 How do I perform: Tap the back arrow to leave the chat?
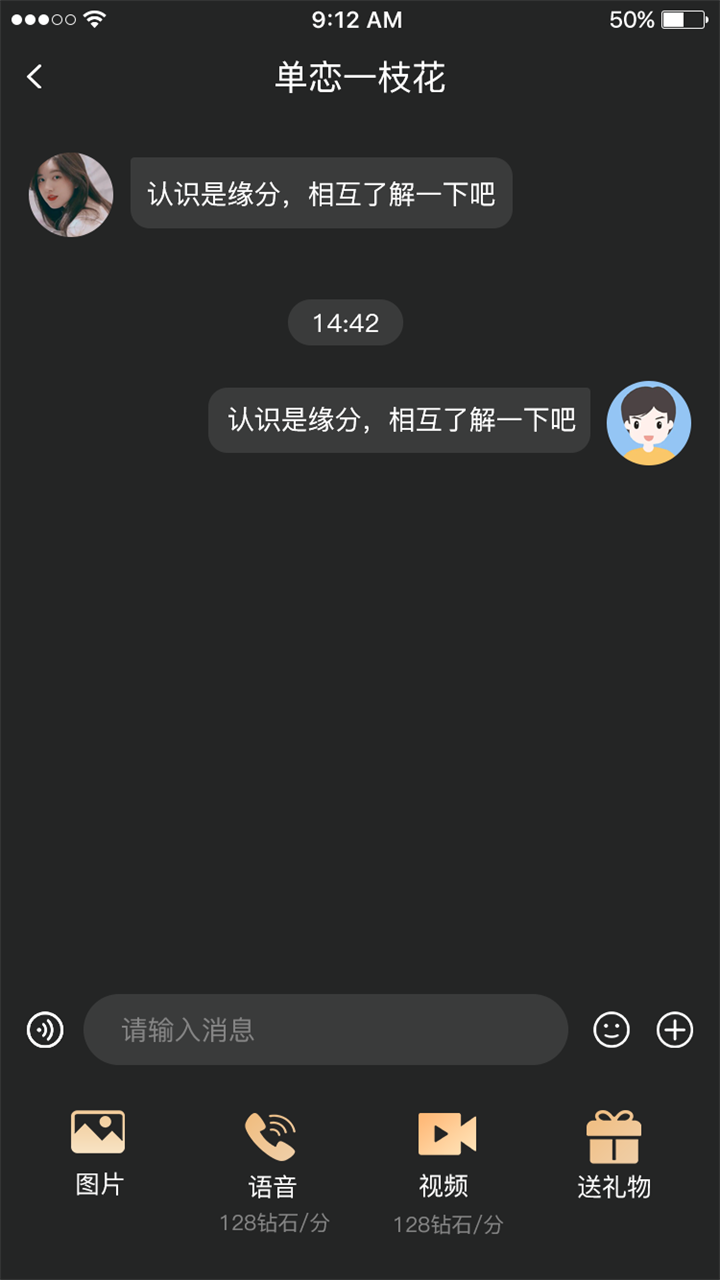[x=35, y=76]
